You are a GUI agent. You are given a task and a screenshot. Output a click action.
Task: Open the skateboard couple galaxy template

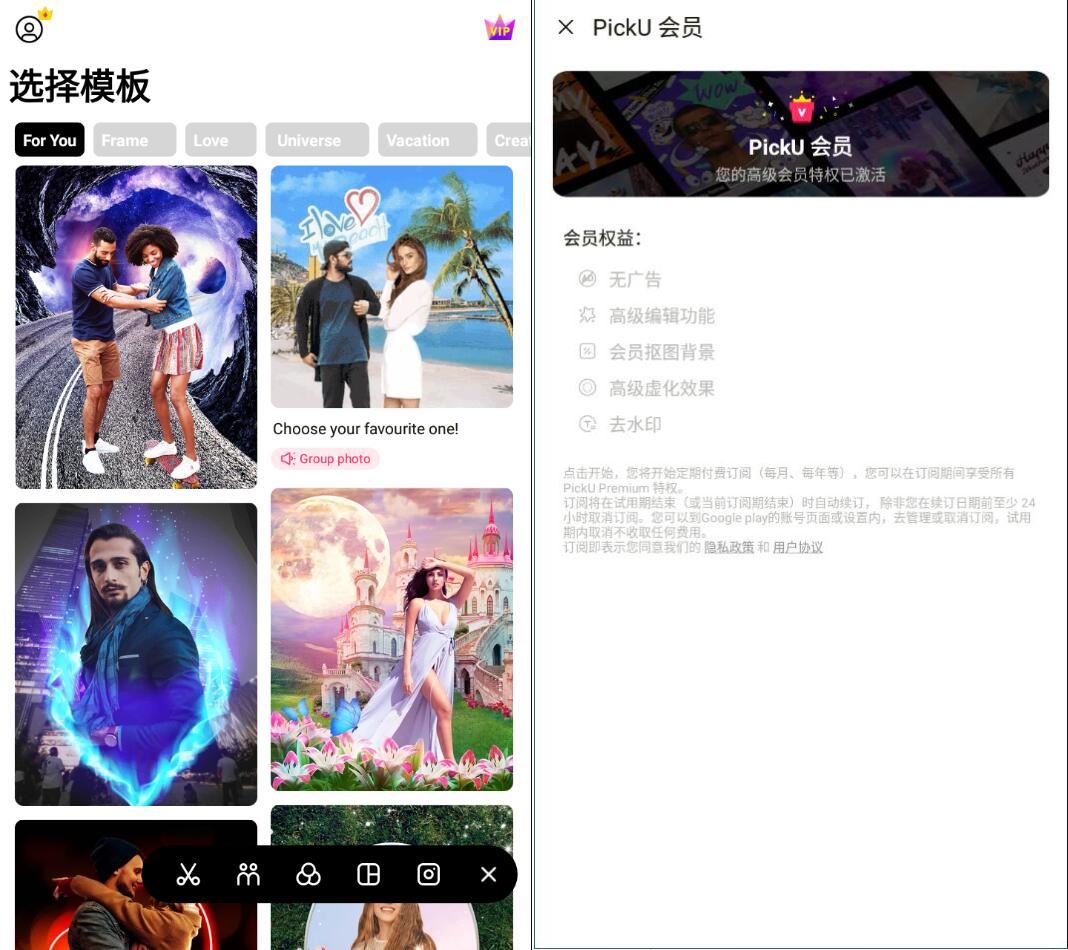136,327
